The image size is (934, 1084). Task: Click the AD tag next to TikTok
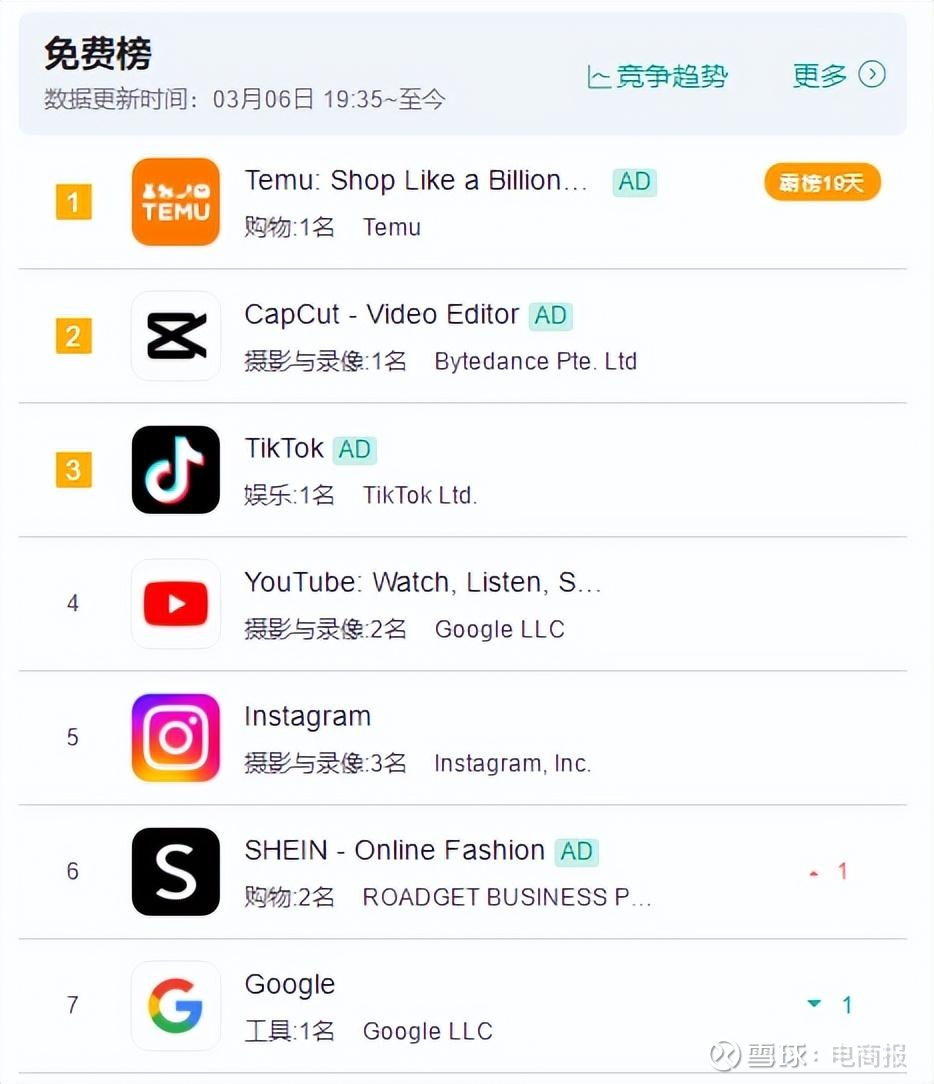click(x=354, y=449)
